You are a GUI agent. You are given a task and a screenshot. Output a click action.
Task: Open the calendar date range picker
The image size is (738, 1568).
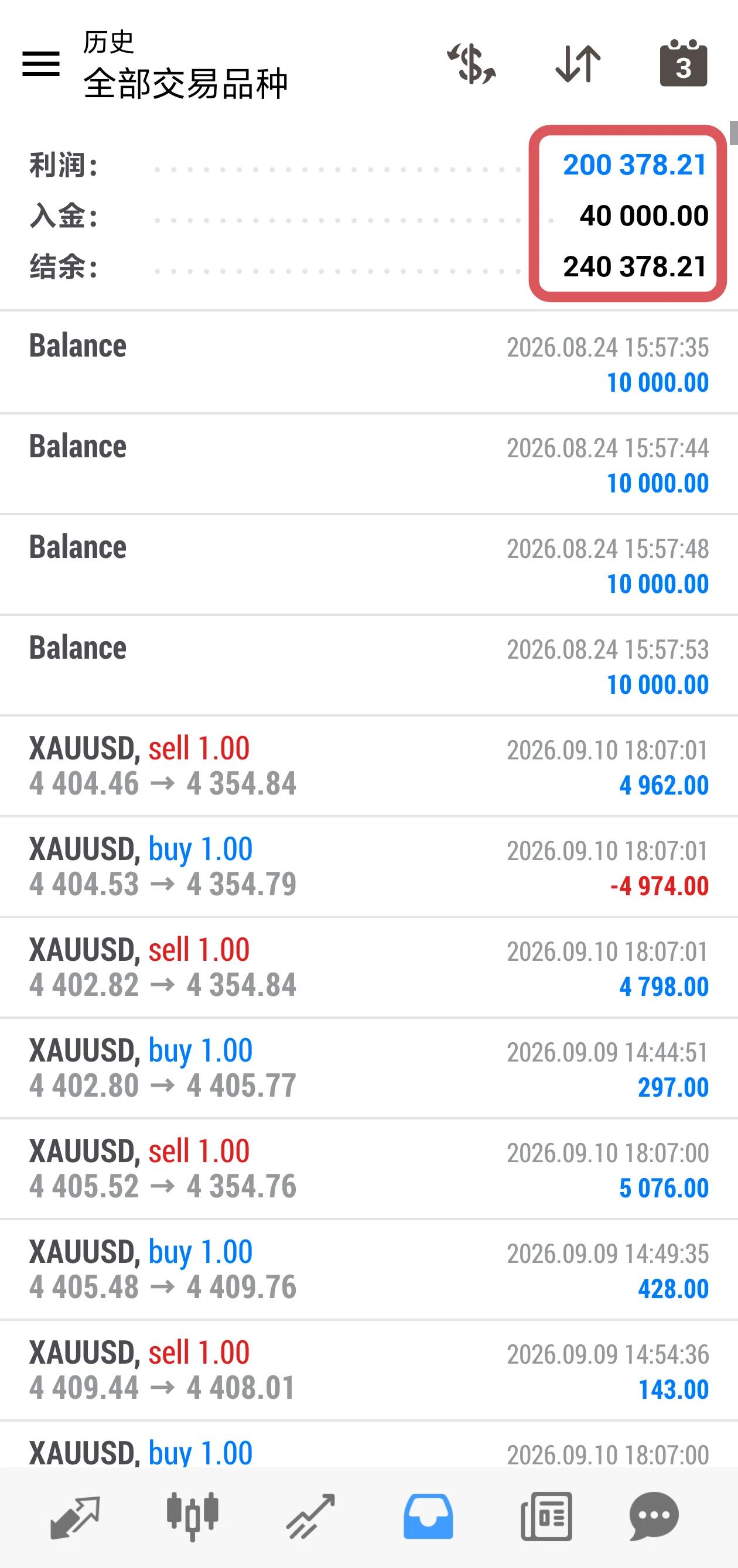point(683,63)
